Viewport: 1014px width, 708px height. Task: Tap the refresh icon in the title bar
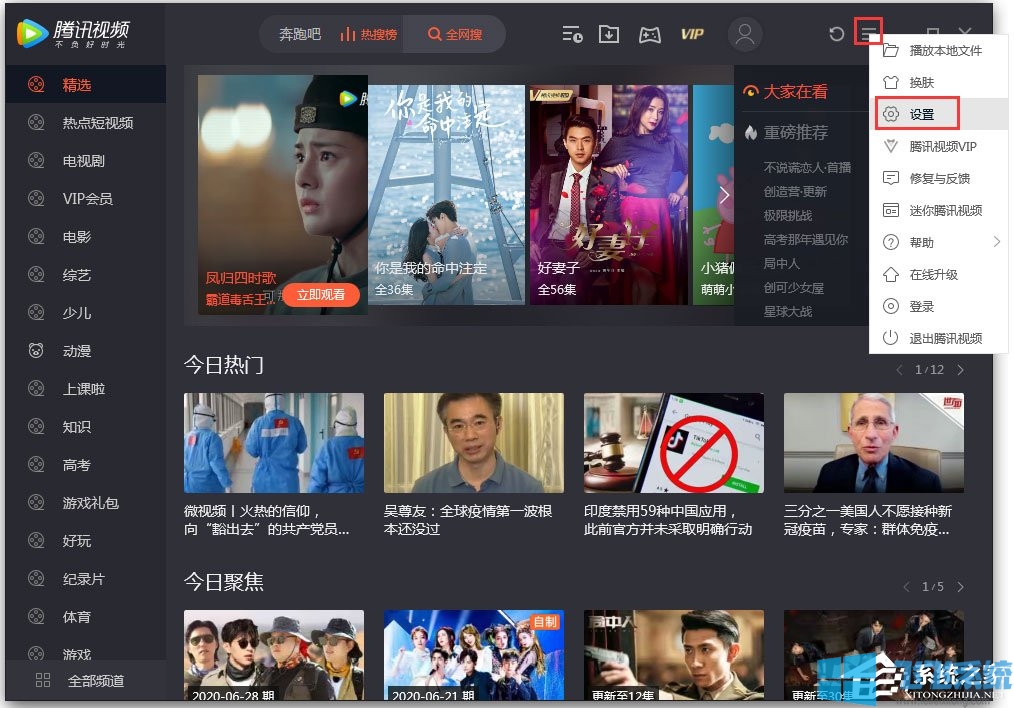pos(836,34)
